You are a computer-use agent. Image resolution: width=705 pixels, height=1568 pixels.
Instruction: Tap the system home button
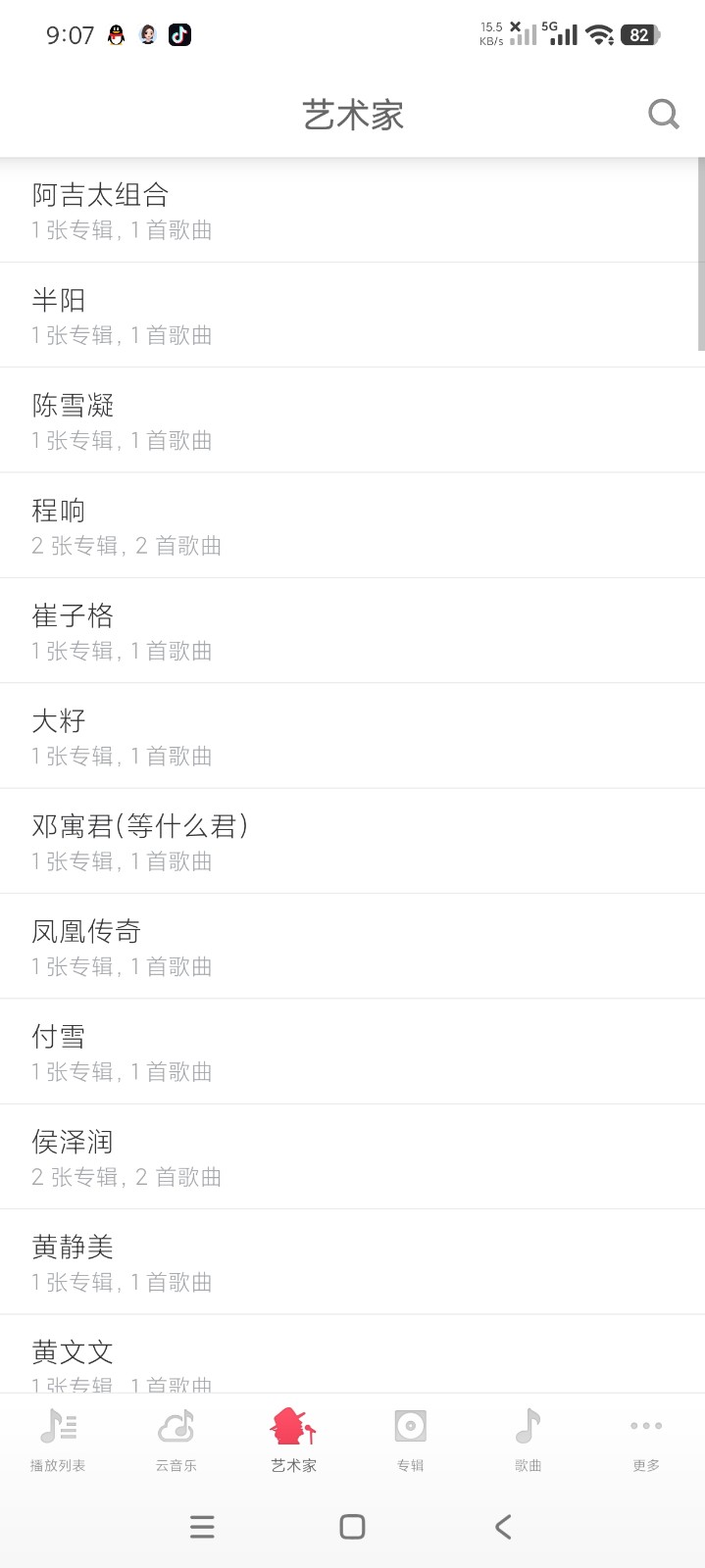pos(352,1527)
